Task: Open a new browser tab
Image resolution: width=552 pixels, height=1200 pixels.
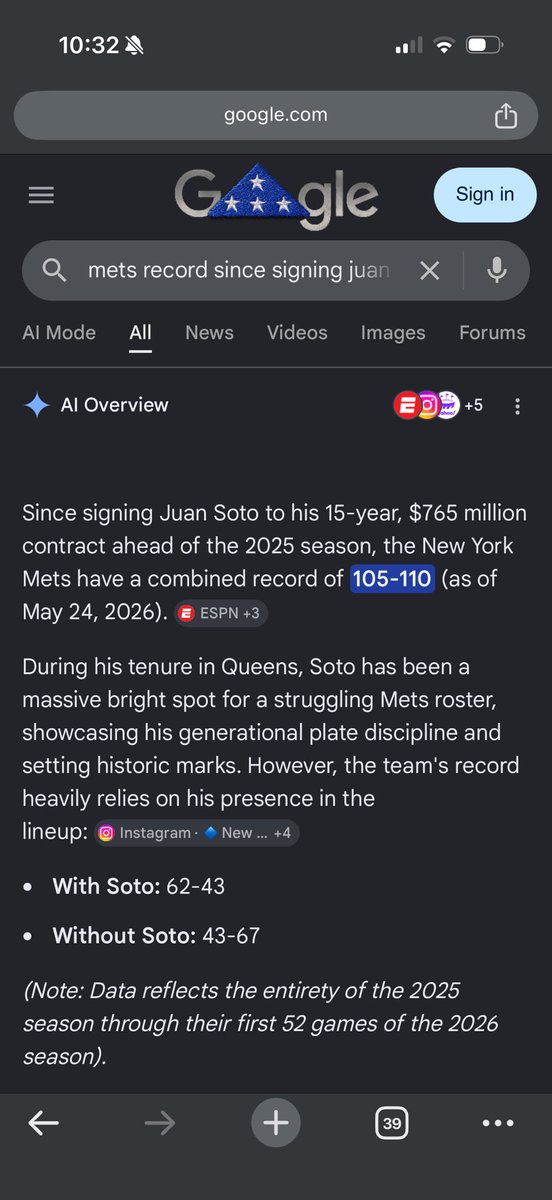Action: tap(275, 1124)
